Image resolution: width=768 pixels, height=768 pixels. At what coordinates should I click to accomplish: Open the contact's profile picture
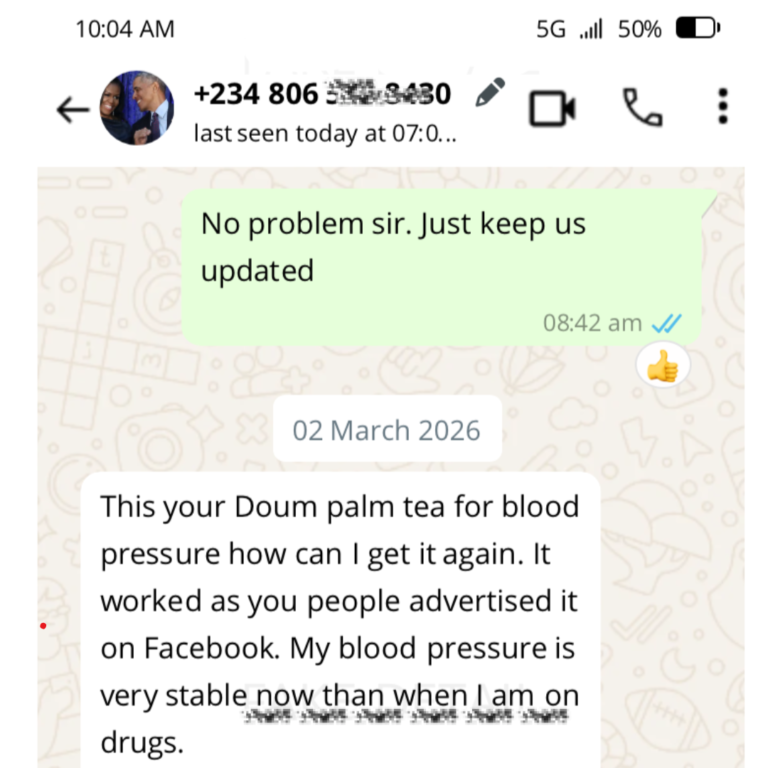137,108
